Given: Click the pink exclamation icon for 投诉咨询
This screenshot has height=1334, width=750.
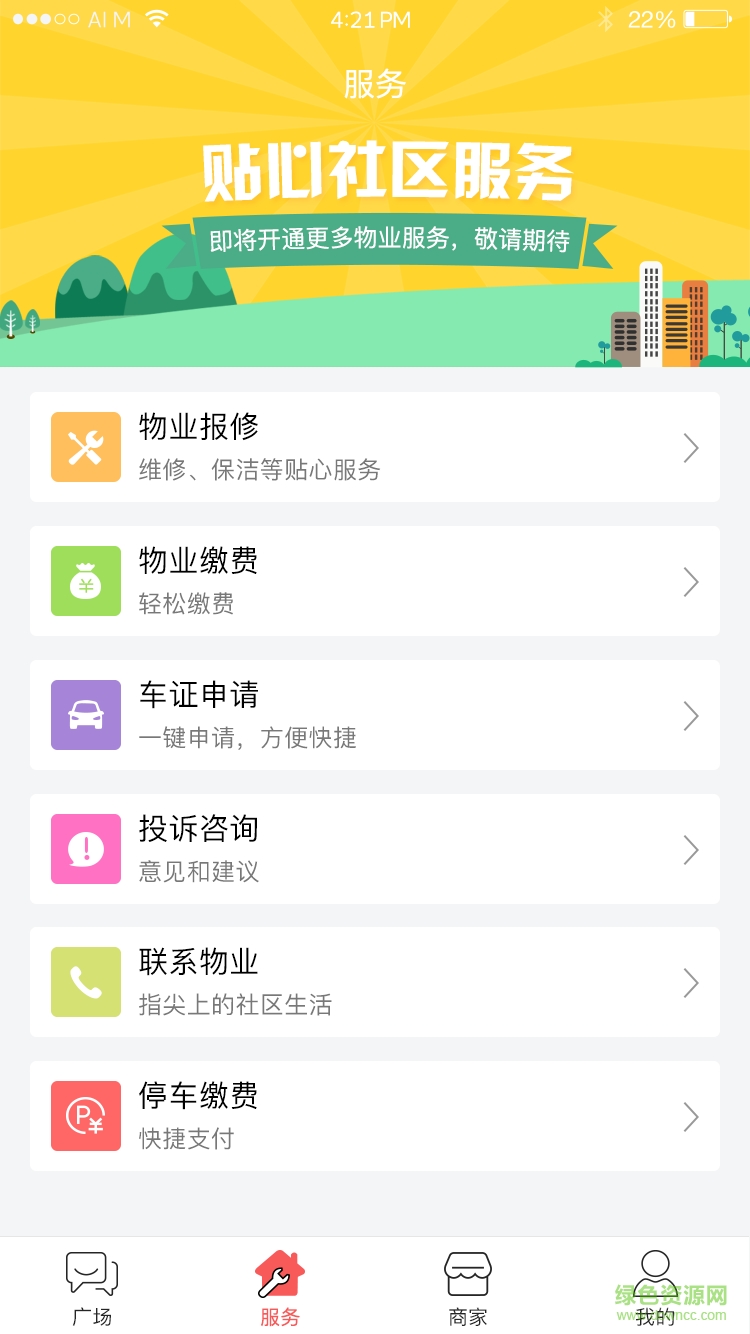Looking at the screenshot, I should click(85, 849).
